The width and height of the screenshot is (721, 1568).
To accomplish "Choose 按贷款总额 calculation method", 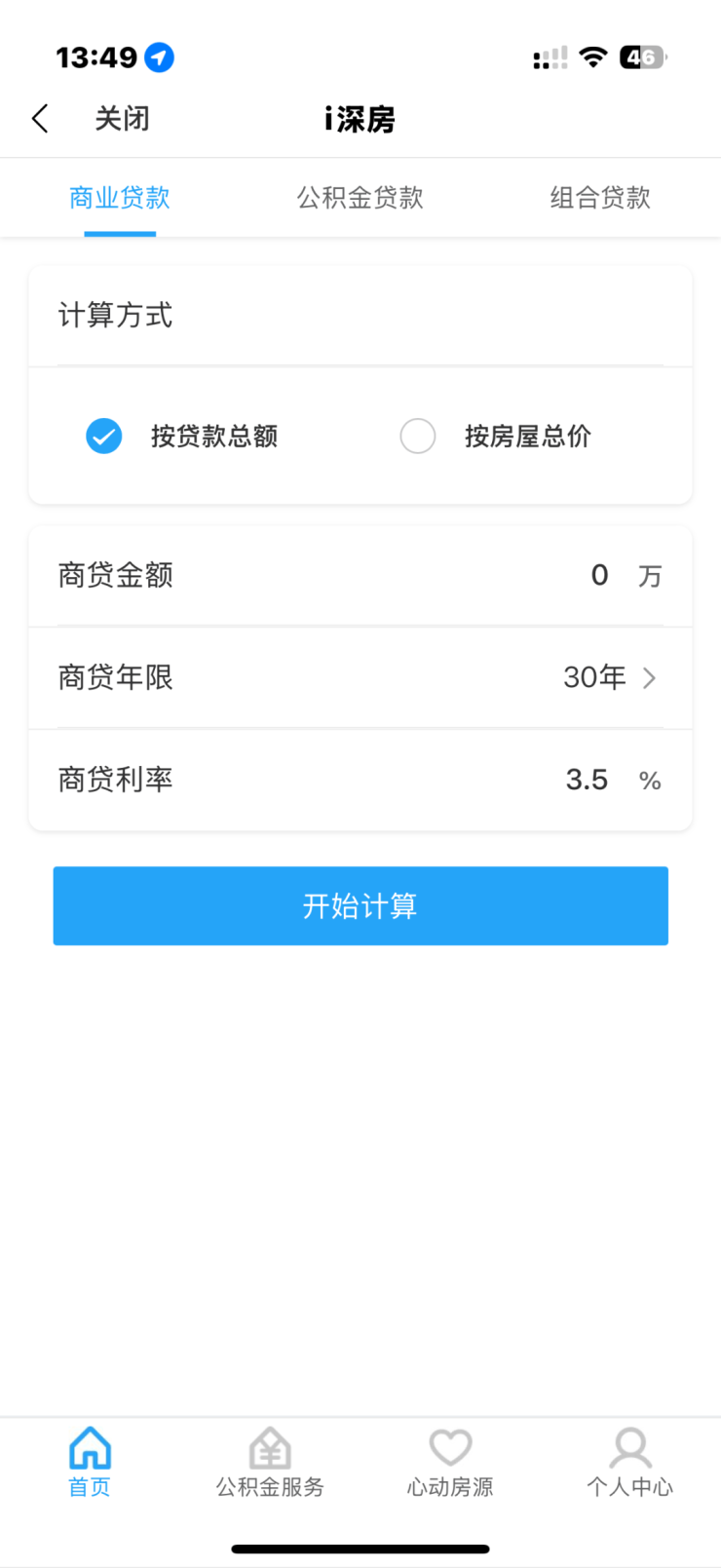I will (104, 436).
